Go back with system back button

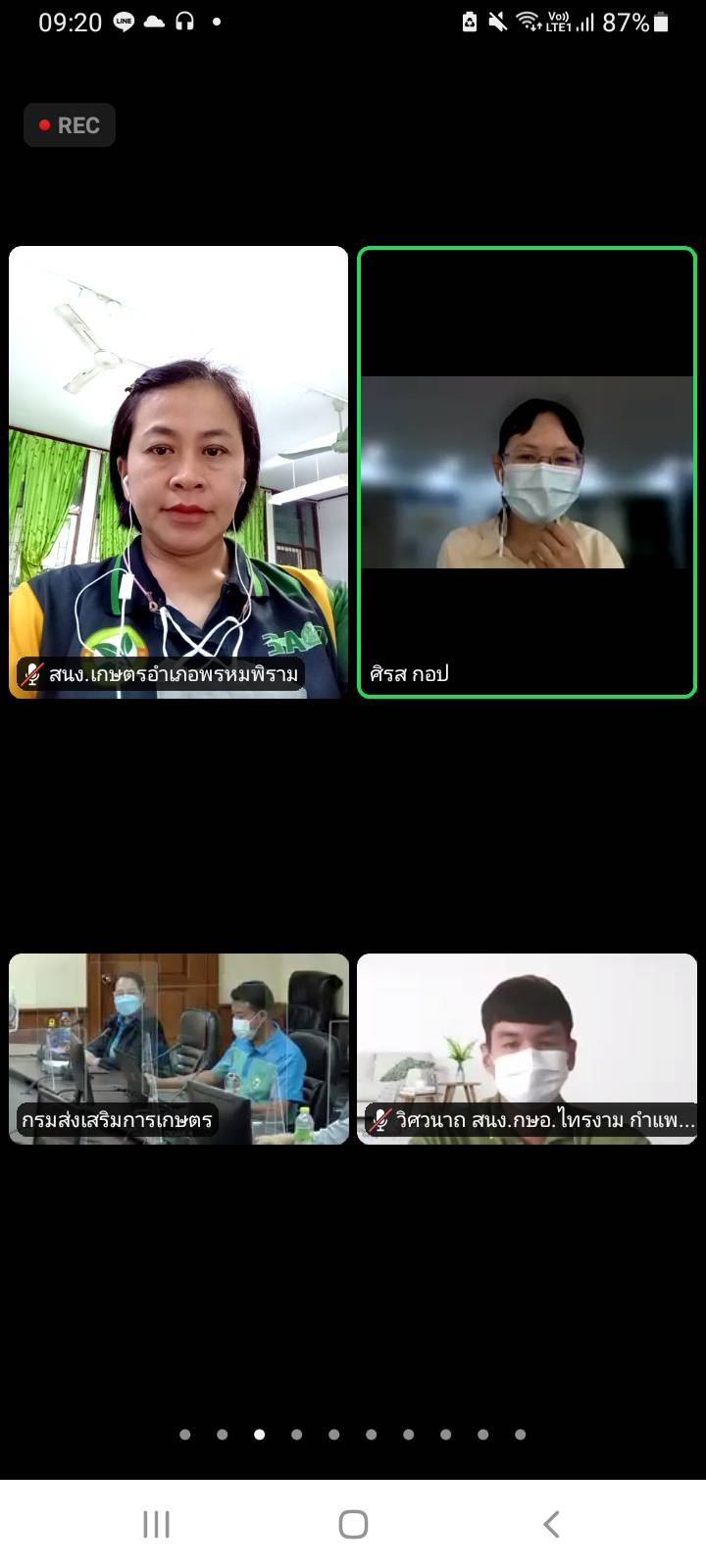point(551,1524)
